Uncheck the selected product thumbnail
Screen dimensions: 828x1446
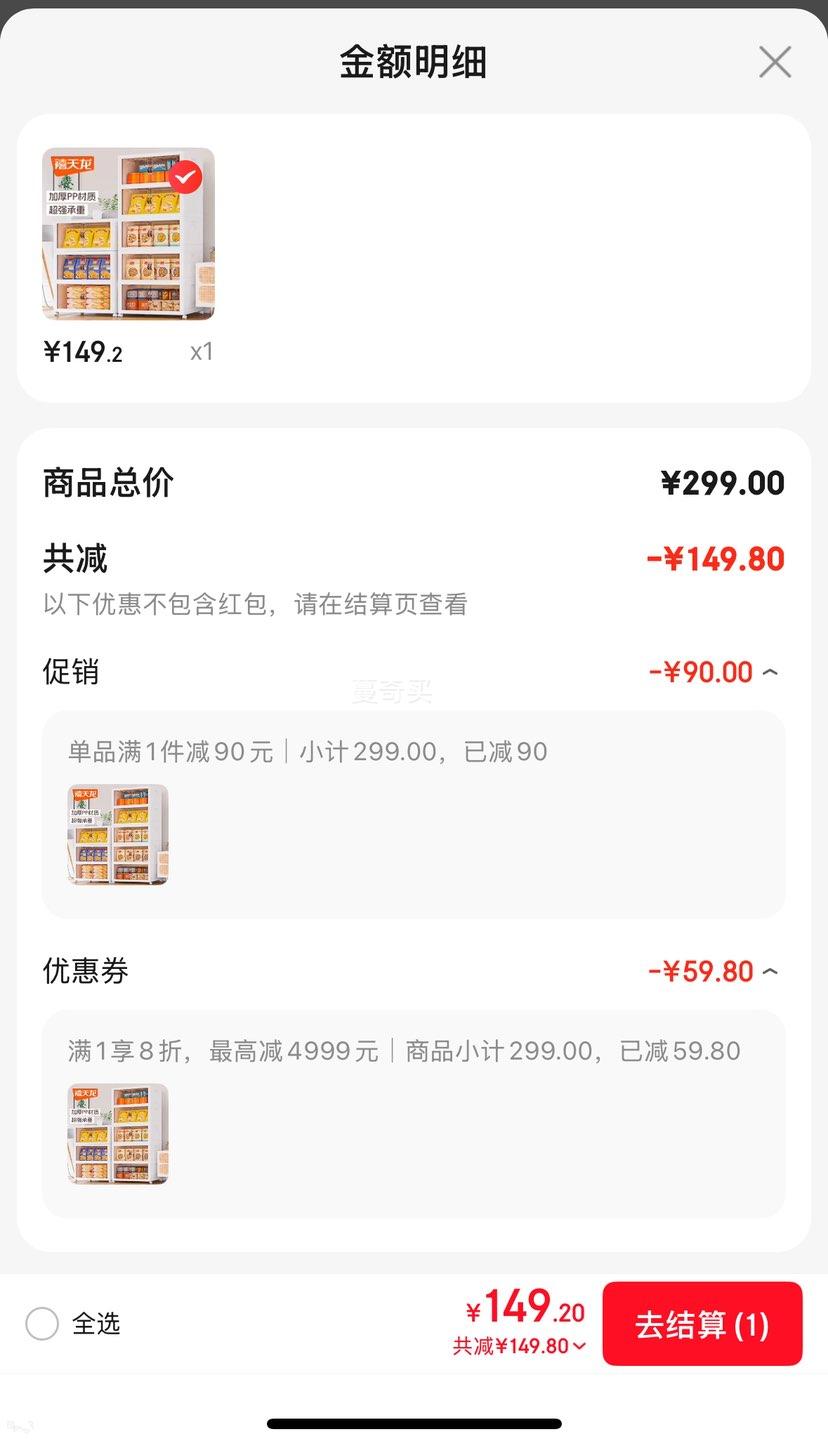coord(185,178)
